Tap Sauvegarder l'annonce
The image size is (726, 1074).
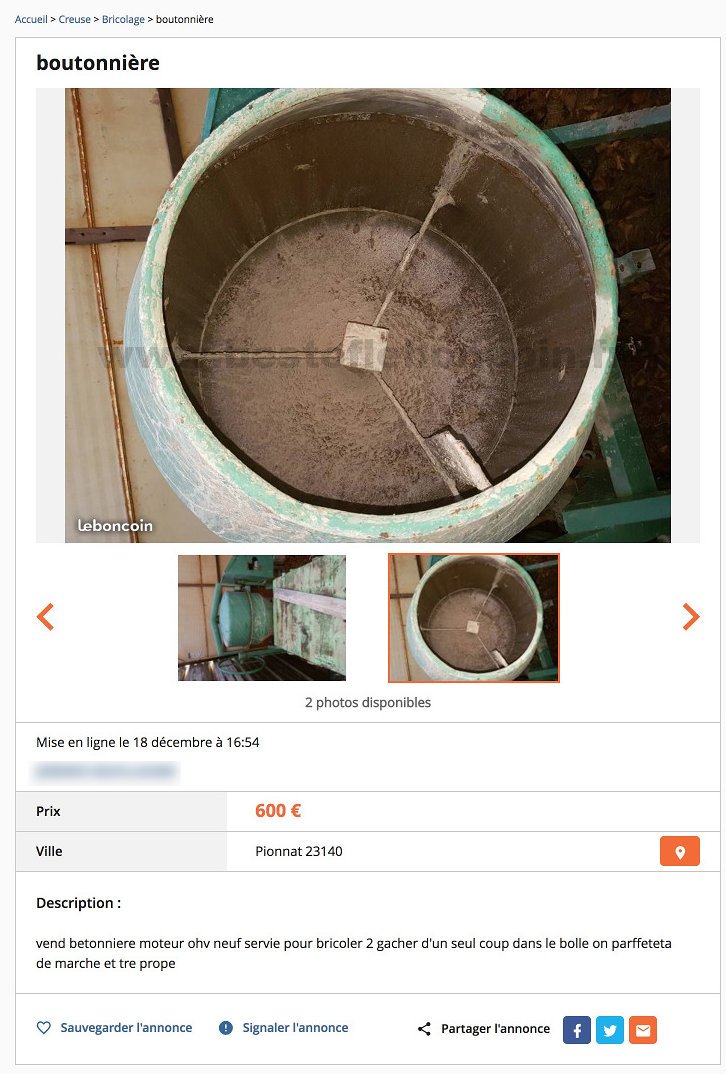[x=114, y=1028]
